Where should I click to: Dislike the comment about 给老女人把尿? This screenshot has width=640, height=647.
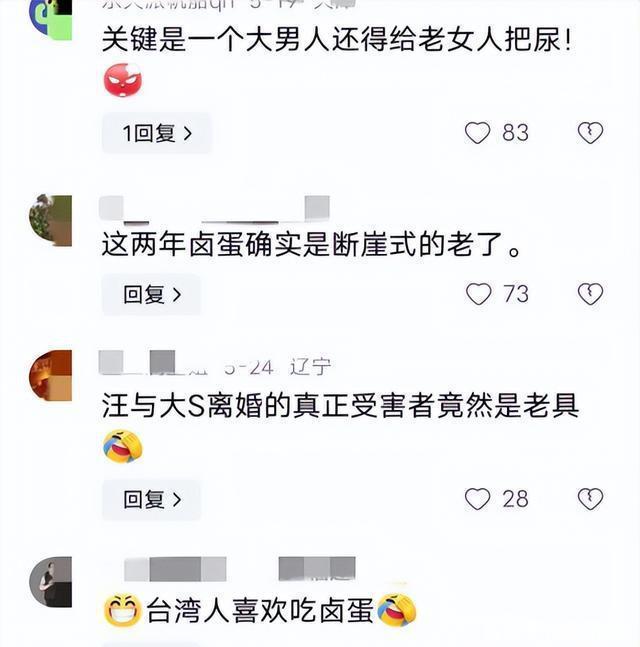590,133
